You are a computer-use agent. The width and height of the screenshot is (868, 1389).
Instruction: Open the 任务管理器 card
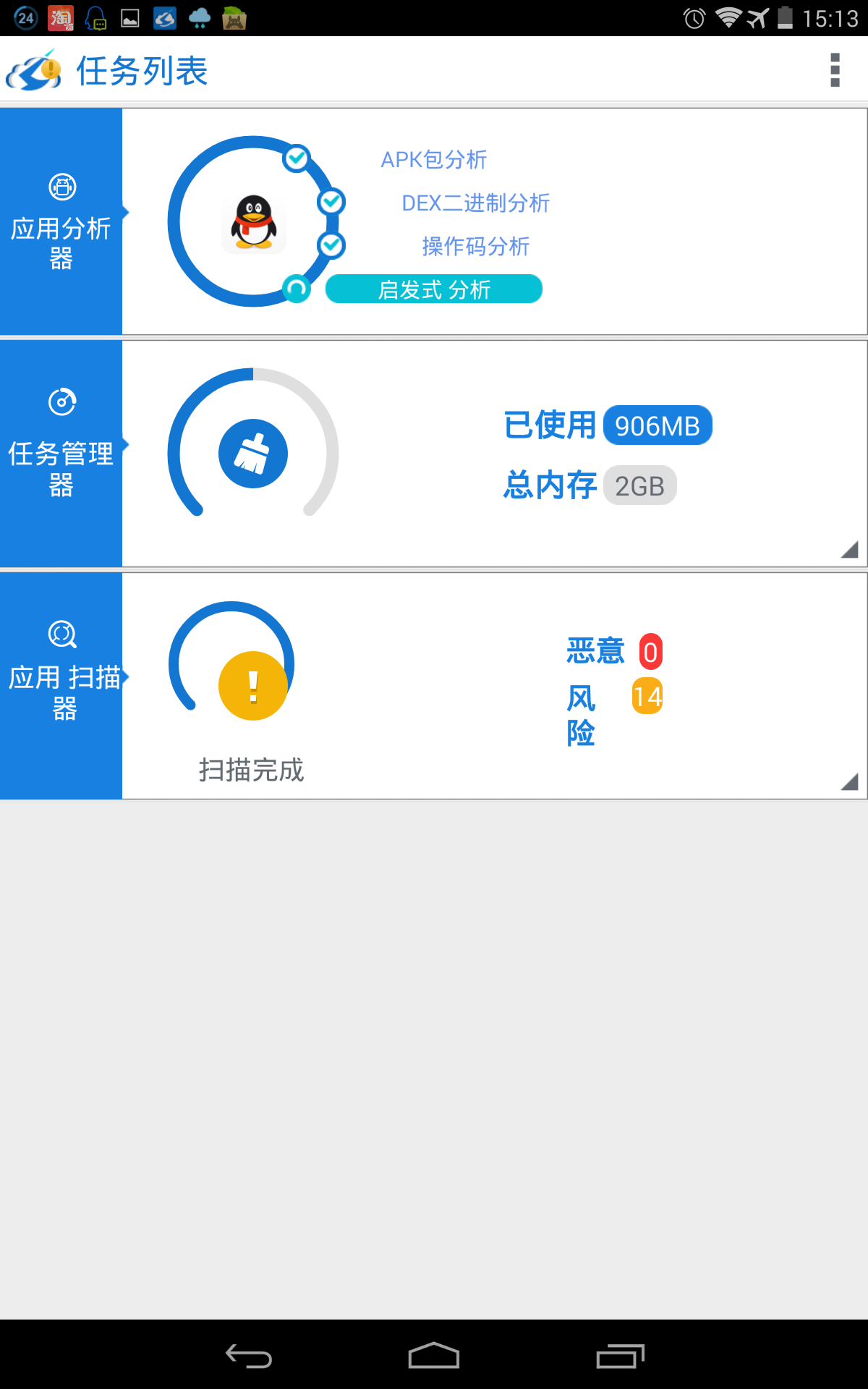click(61, 454)
